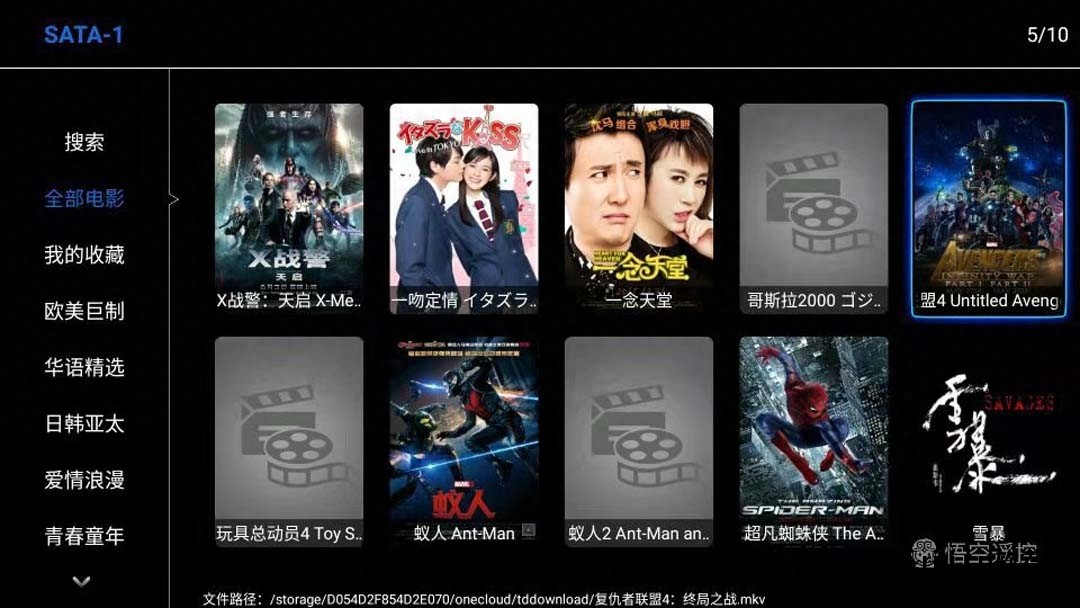
Task: Open 我的收藏 favorites list
Action: (84, 255)
